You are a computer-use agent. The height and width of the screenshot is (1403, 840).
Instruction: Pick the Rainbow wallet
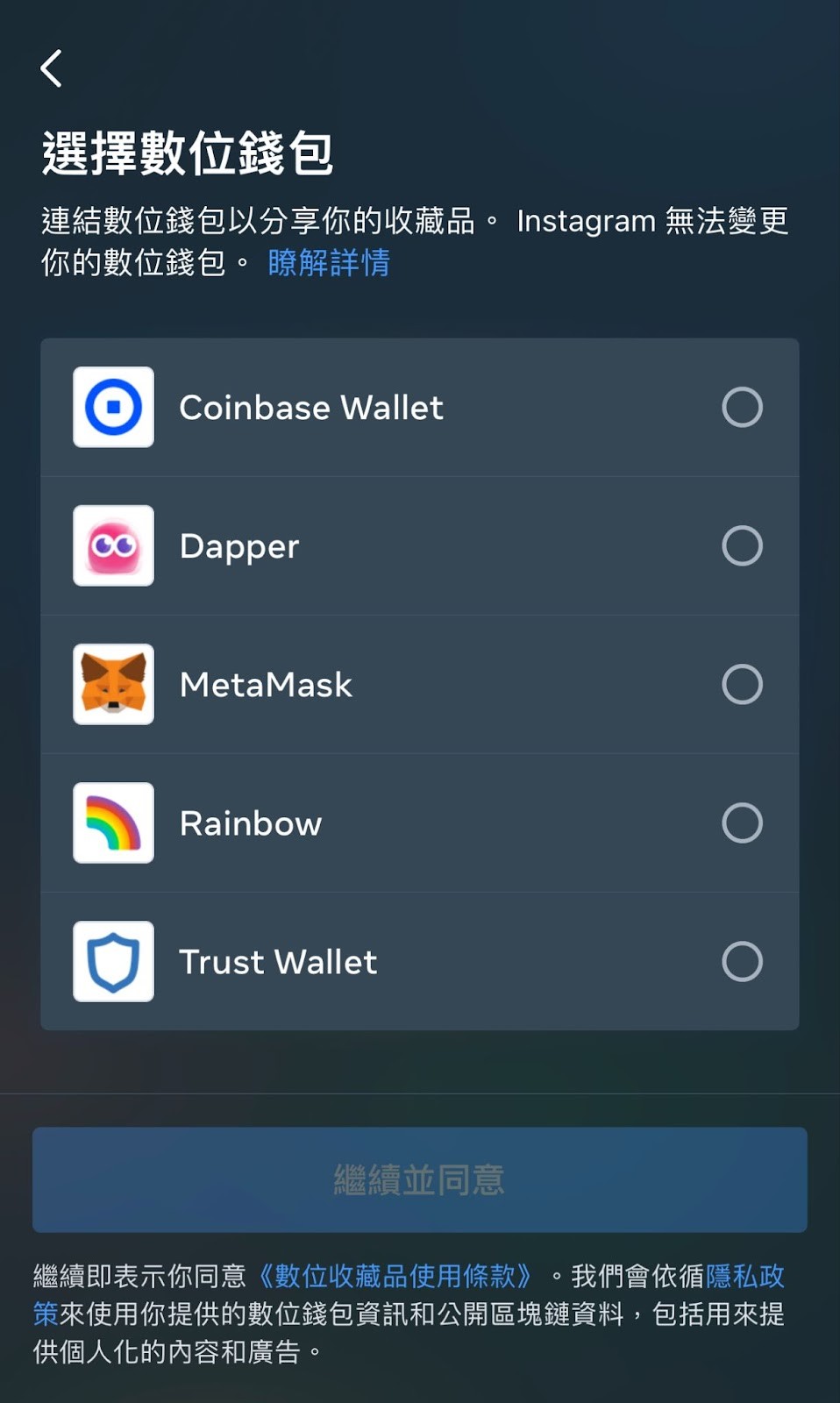click(x=742, y=823)
